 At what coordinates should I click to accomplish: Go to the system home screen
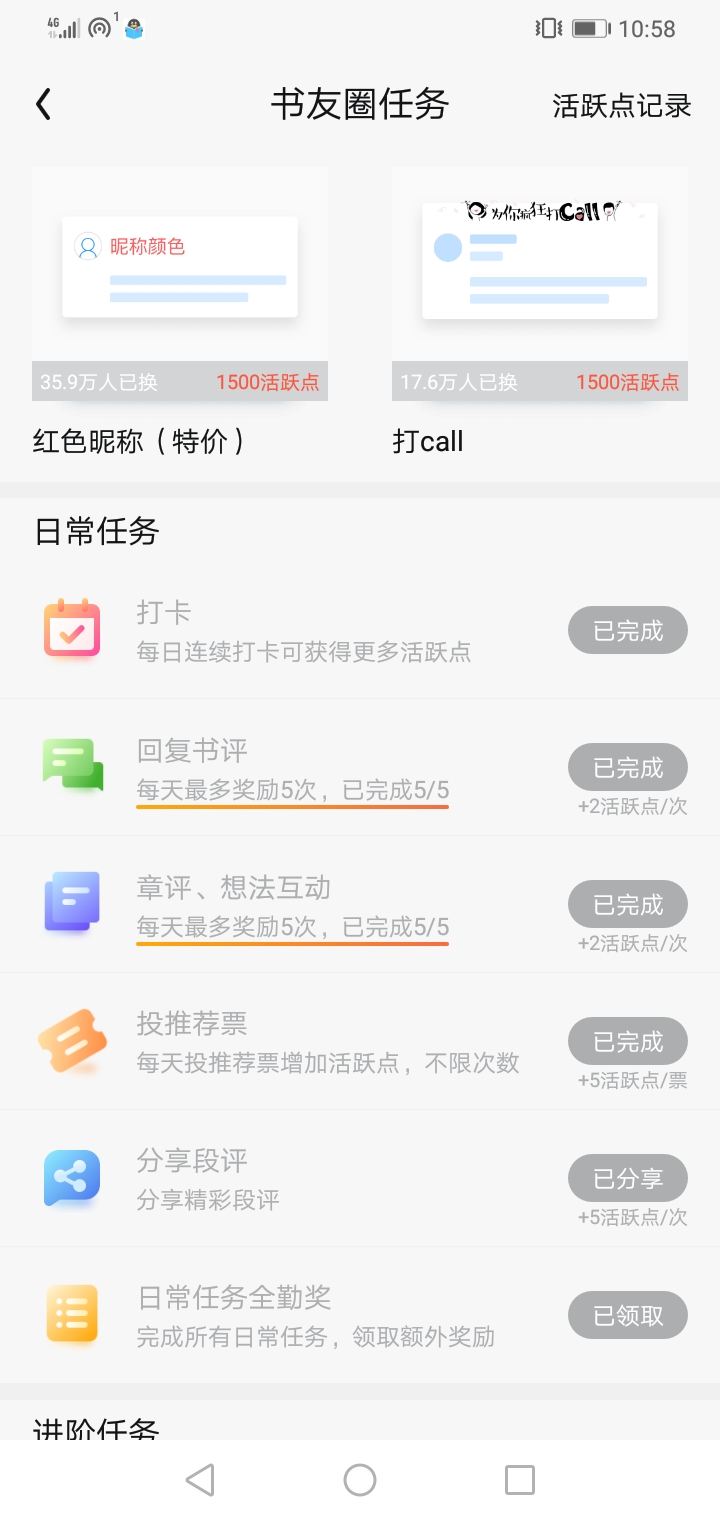pyautogui.click(x=360, y=1480)
